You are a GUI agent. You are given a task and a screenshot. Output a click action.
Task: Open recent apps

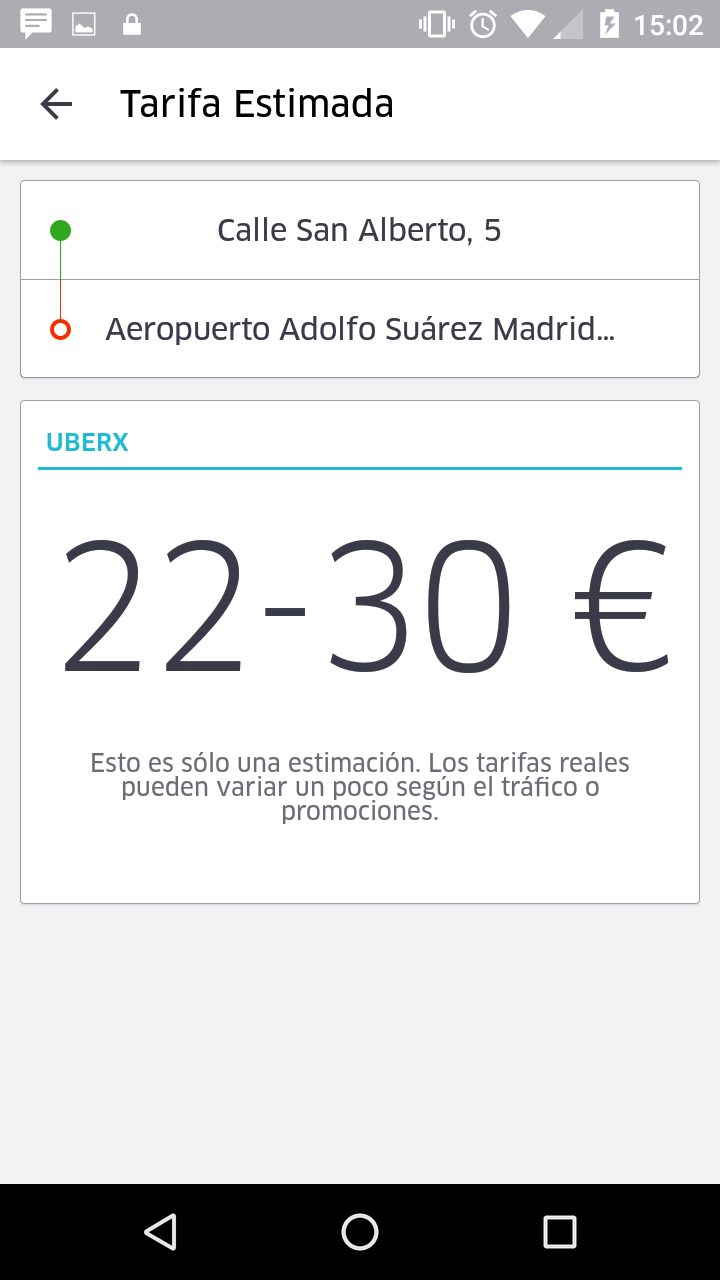click(560, 1232)
